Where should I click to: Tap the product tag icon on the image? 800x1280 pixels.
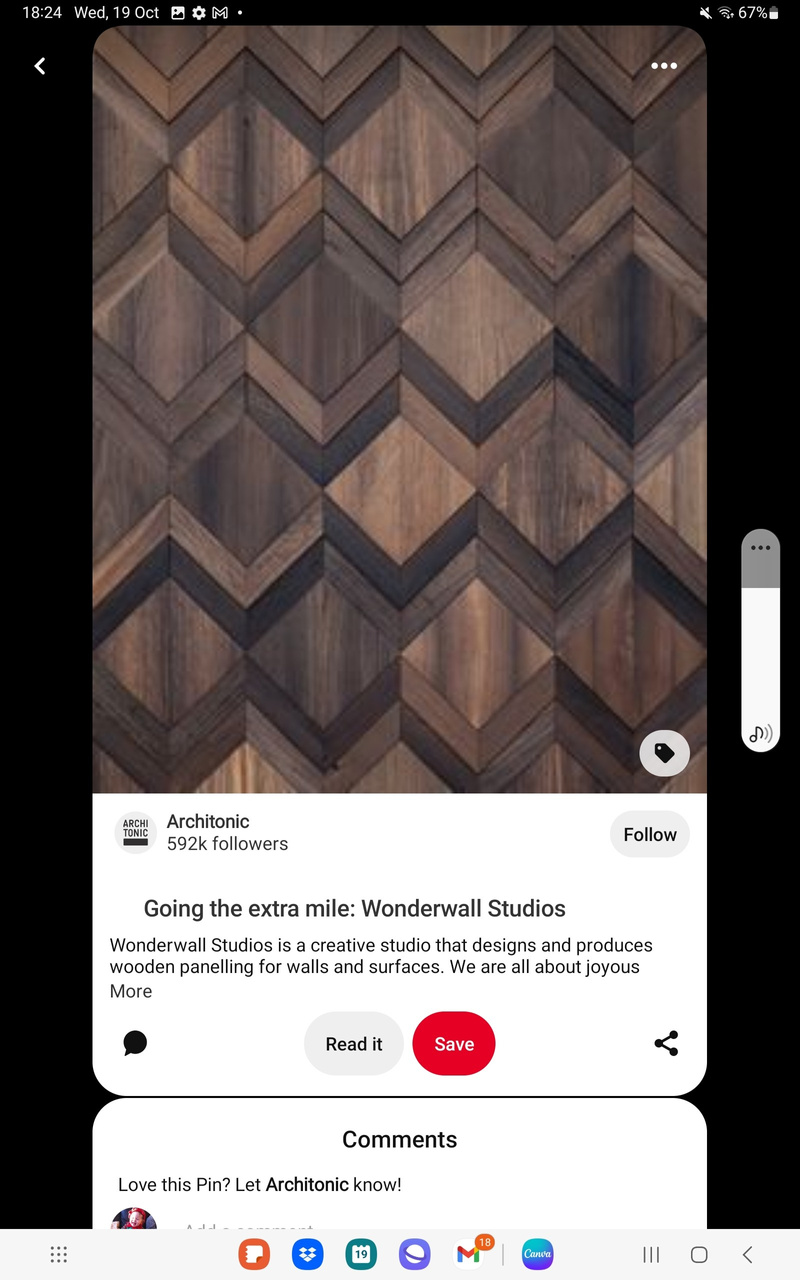click(x=664, y=753)
